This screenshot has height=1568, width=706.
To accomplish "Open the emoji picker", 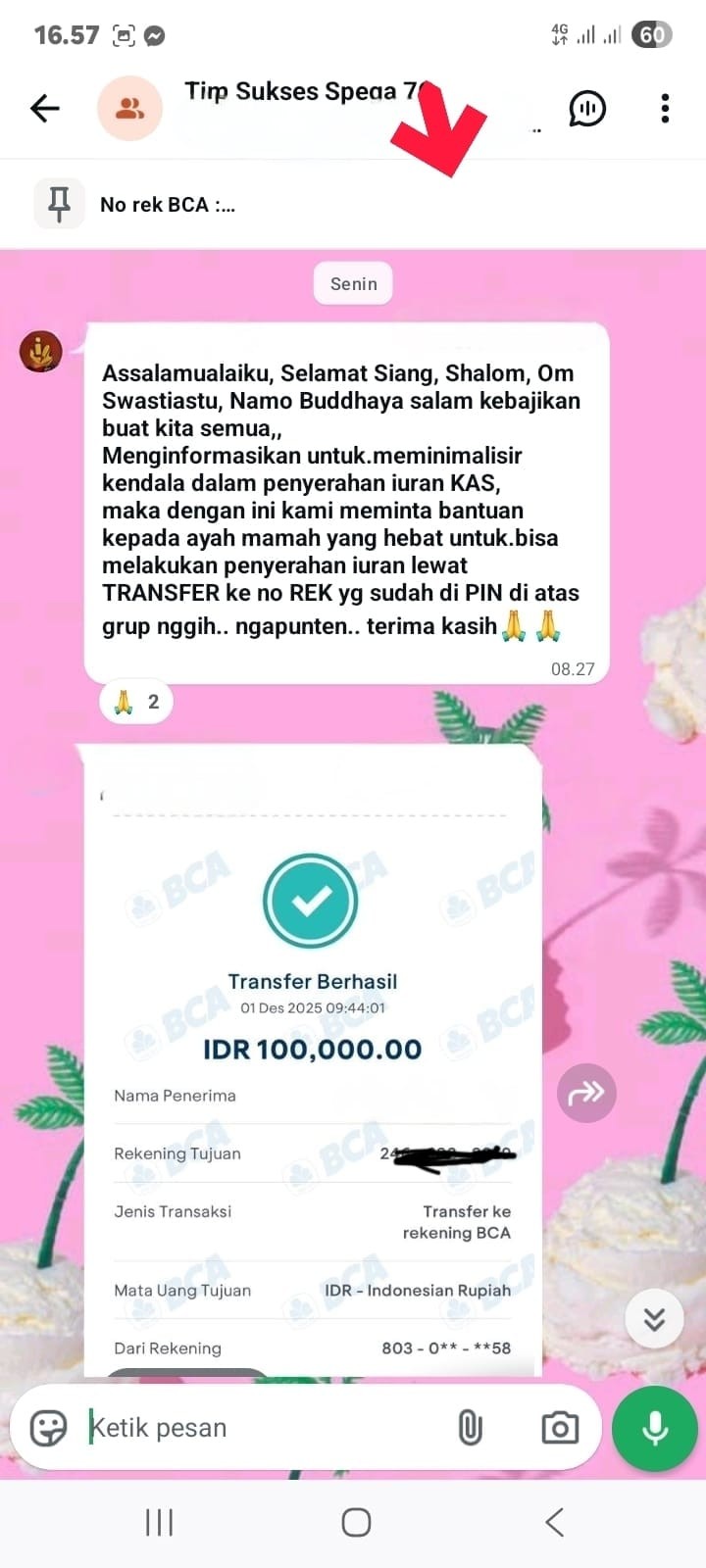I will [x=48, y=1428].
